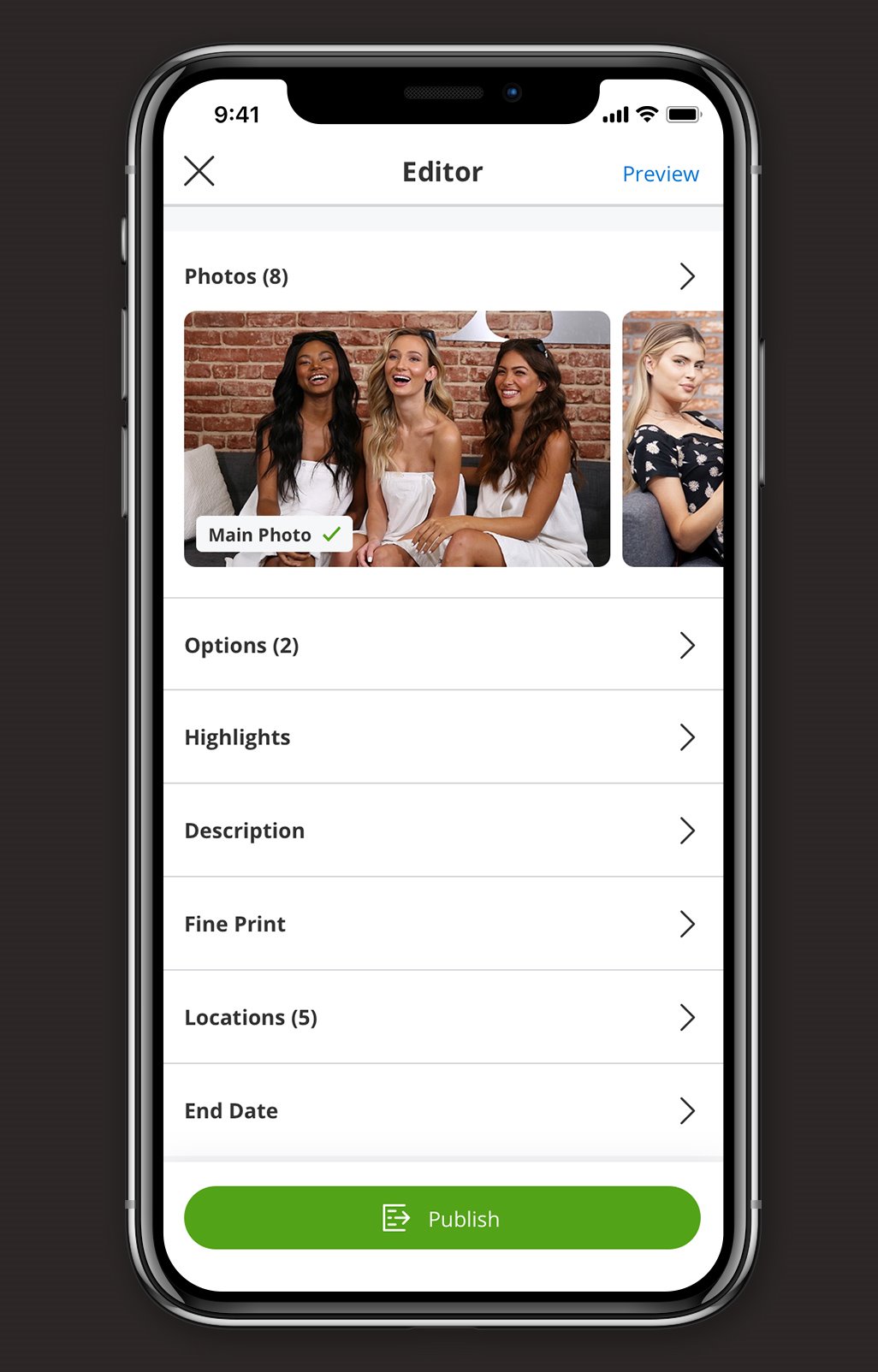Open the End Date row

[442, 1110]
